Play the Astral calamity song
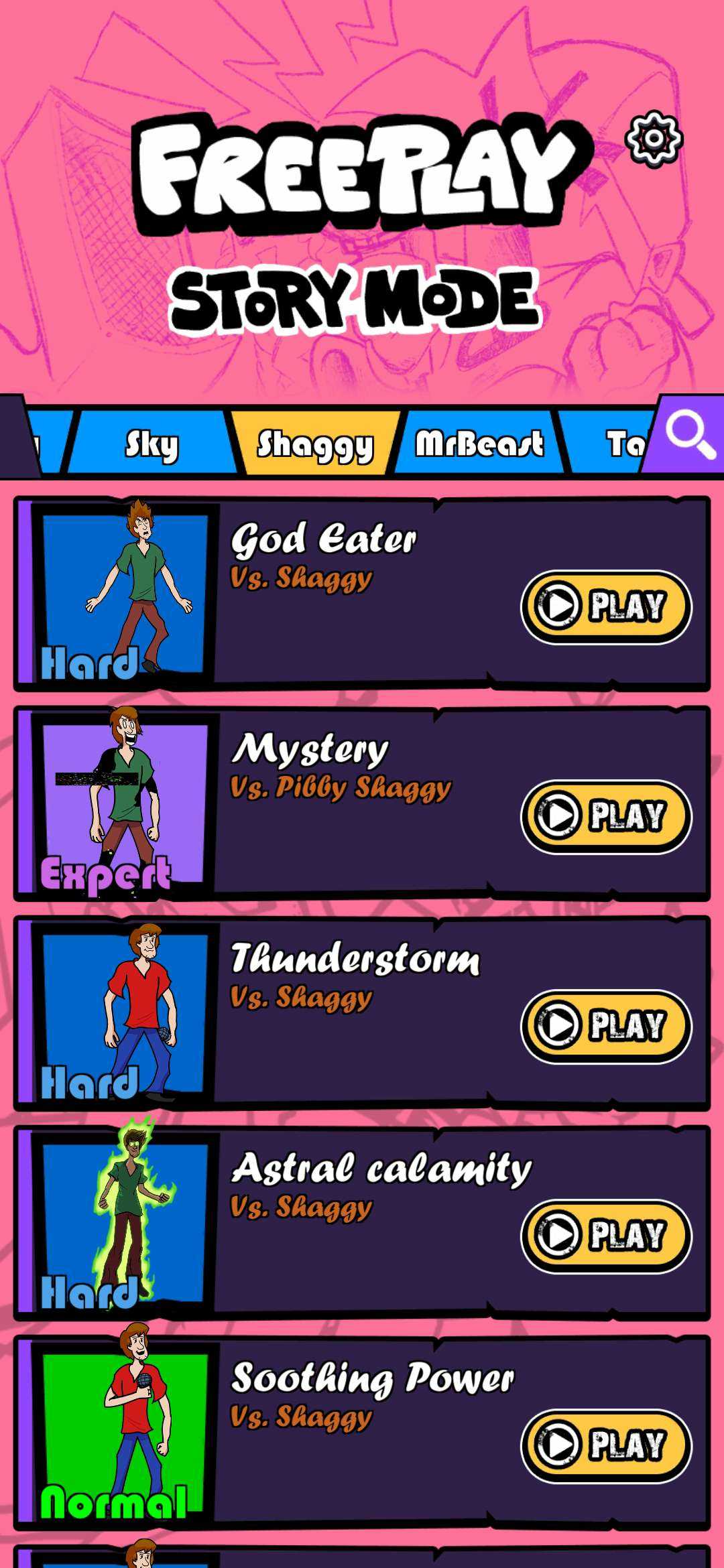This screenshot has height=1568, width=724. click(606, 1236)
